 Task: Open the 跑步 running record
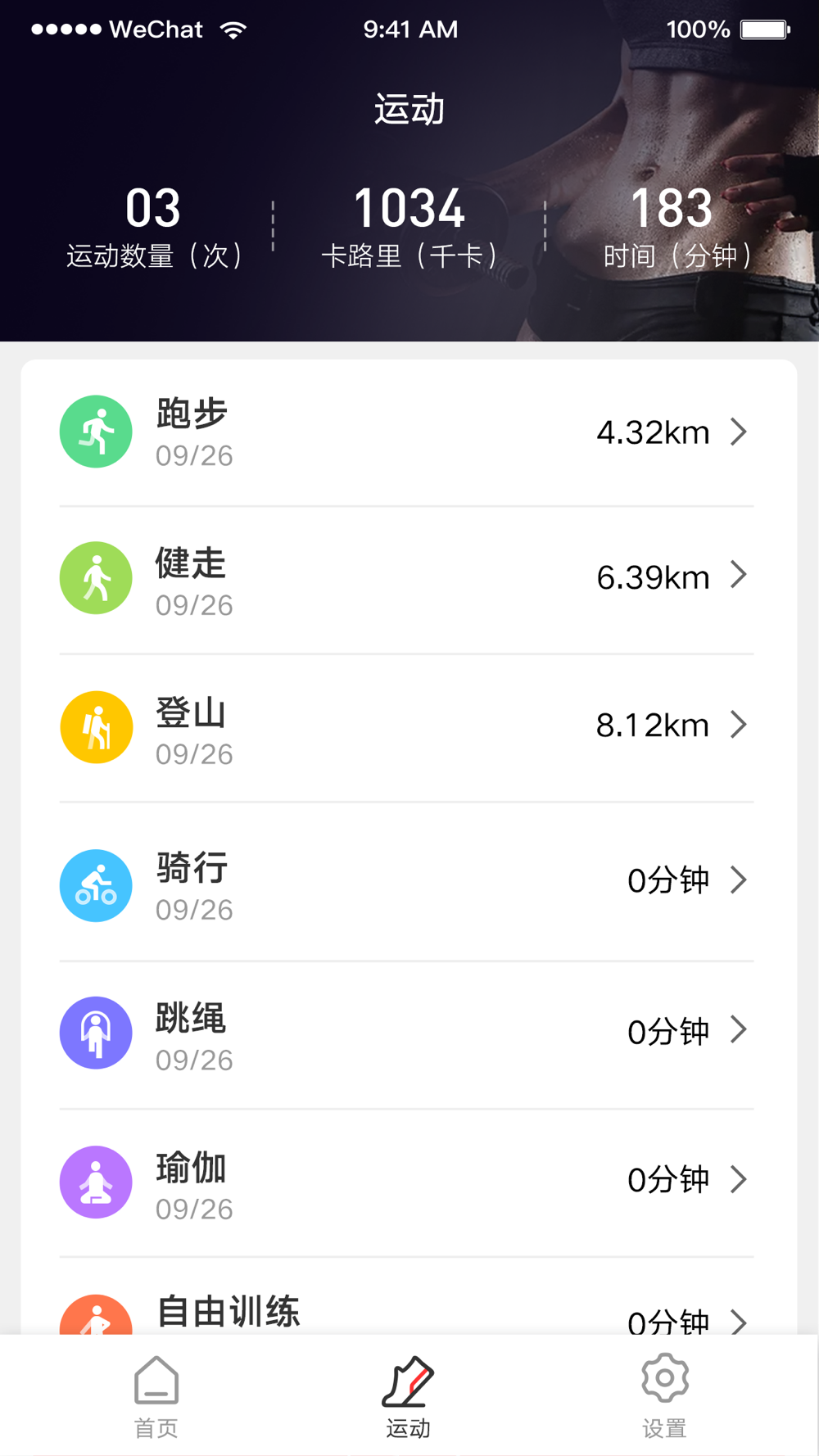407,432
